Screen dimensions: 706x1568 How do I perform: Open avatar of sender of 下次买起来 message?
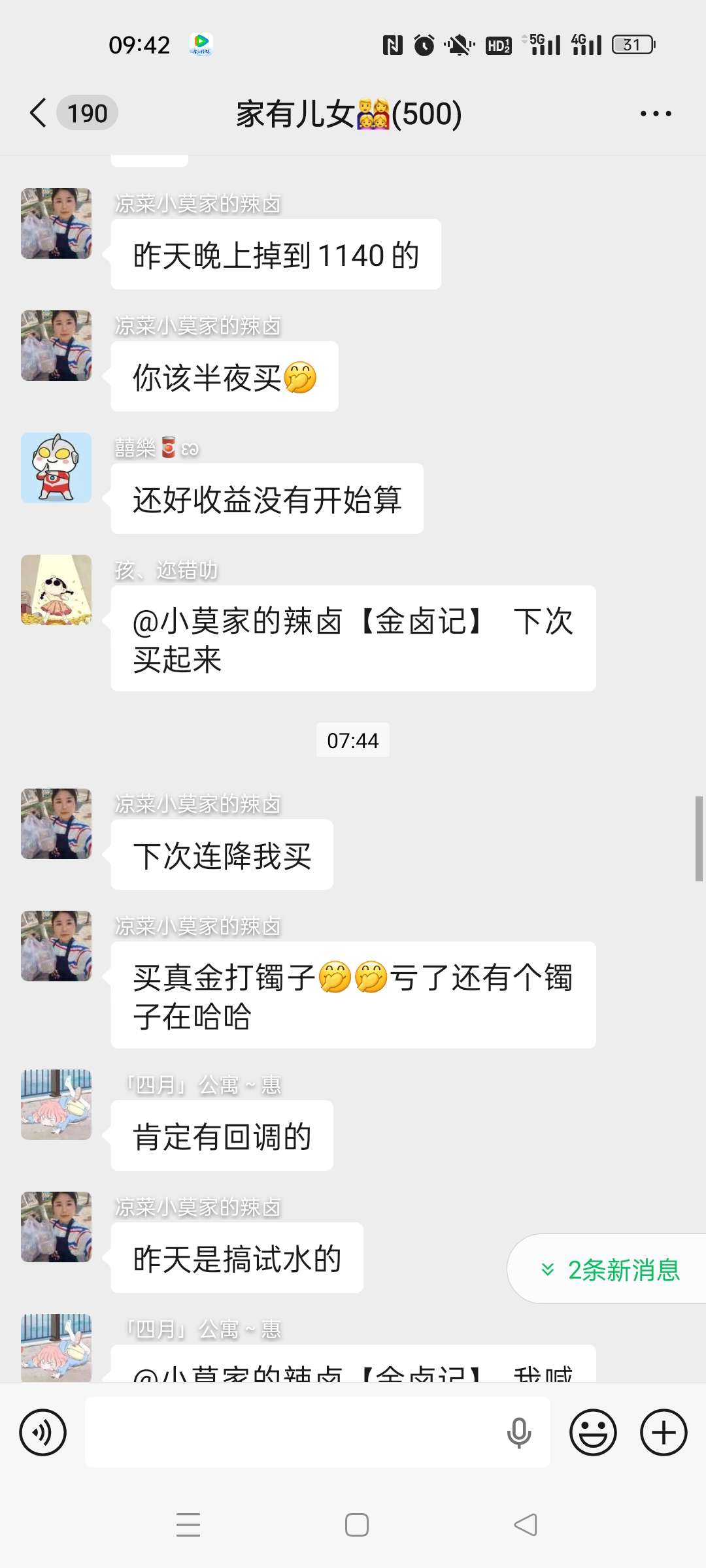(x=56, y=590)
